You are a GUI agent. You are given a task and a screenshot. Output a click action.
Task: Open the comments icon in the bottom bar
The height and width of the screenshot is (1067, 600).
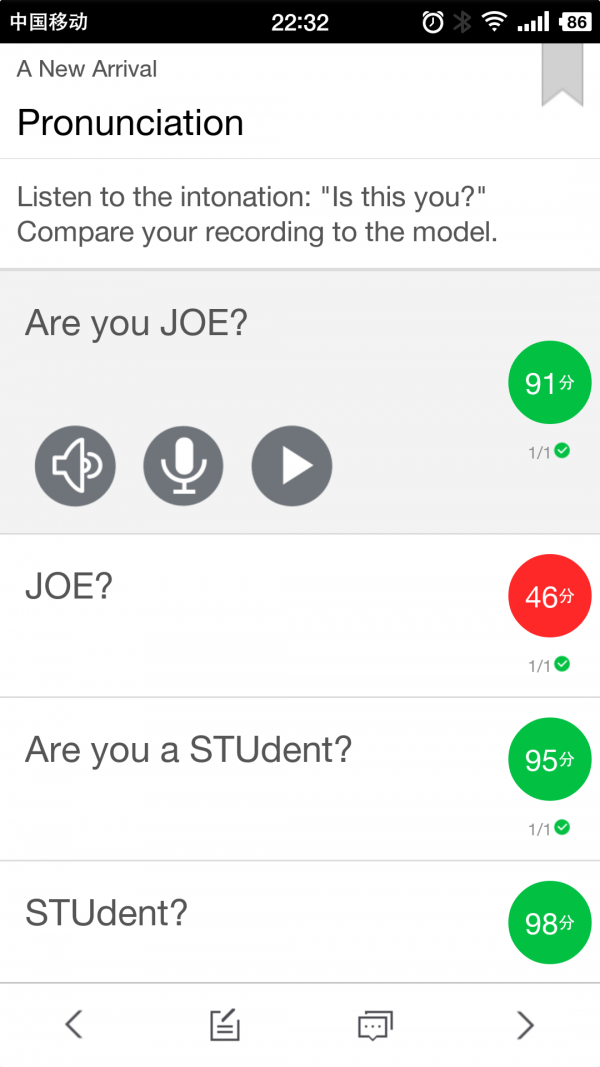(375, 1024)
